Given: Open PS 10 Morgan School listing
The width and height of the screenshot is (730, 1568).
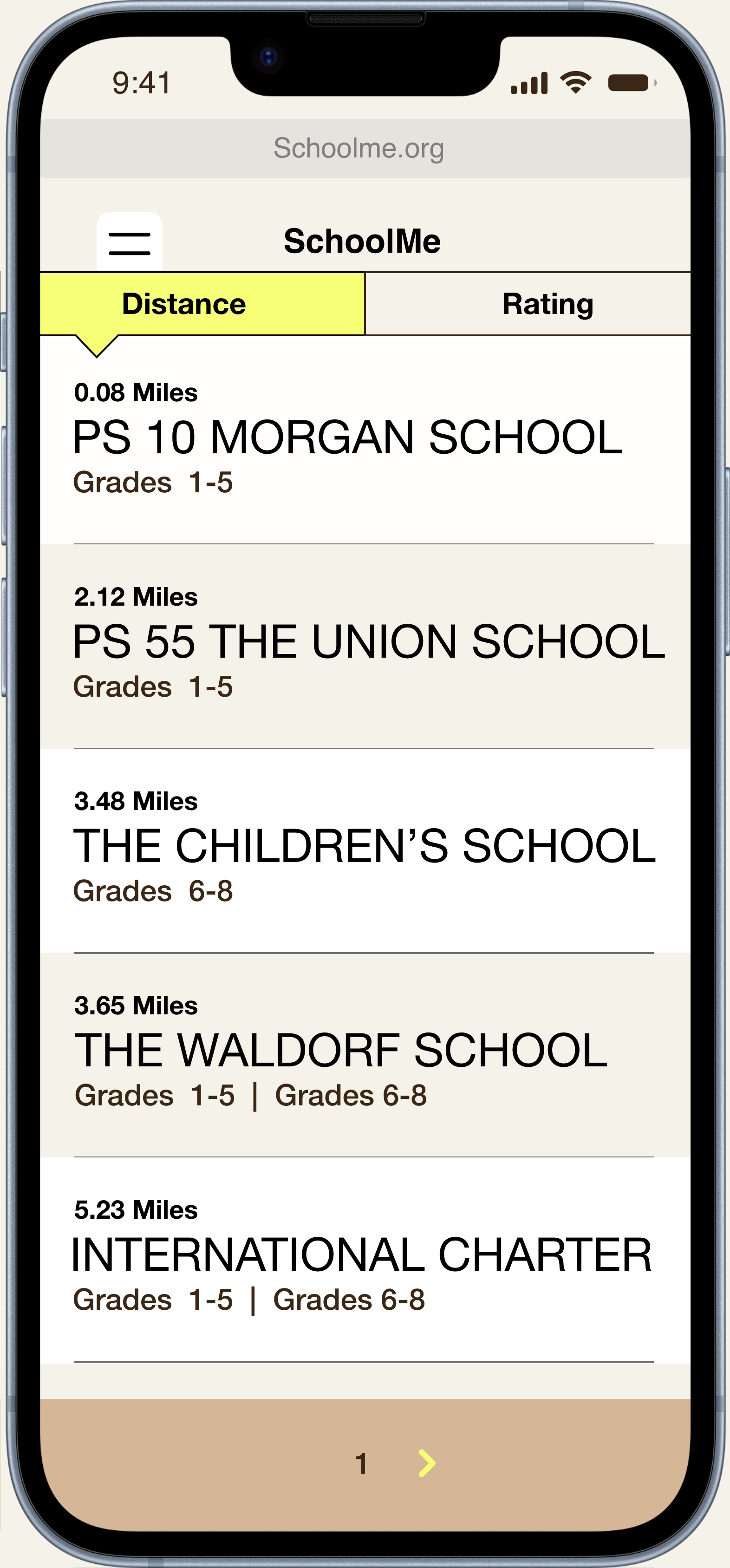Looking at the screenshot, I should click(x=365, y=439).
